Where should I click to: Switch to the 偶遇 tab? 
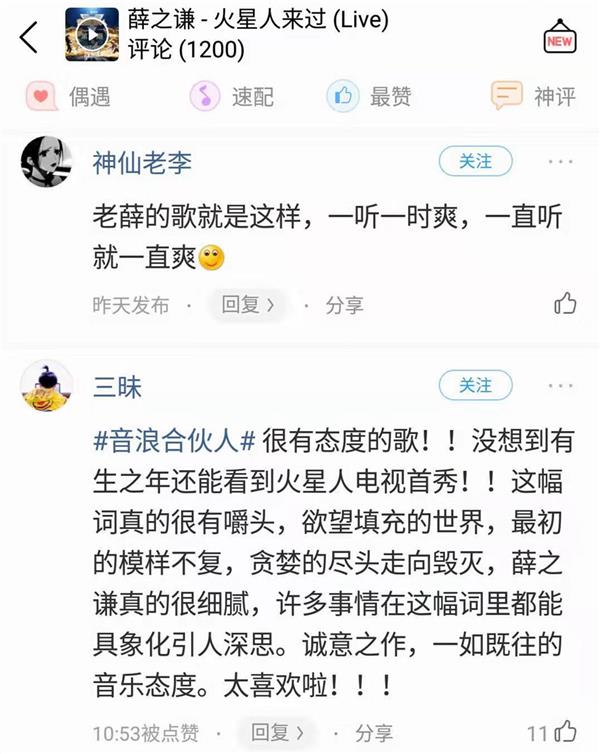click(68, 97)
